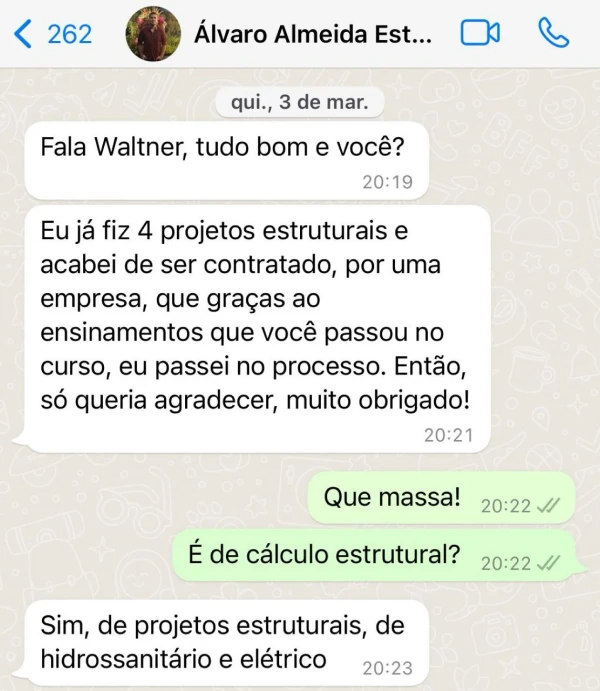Viewport: 600px width, 691px height.
Task: Start a voice call with Álvaro
Action: point(552,34)
